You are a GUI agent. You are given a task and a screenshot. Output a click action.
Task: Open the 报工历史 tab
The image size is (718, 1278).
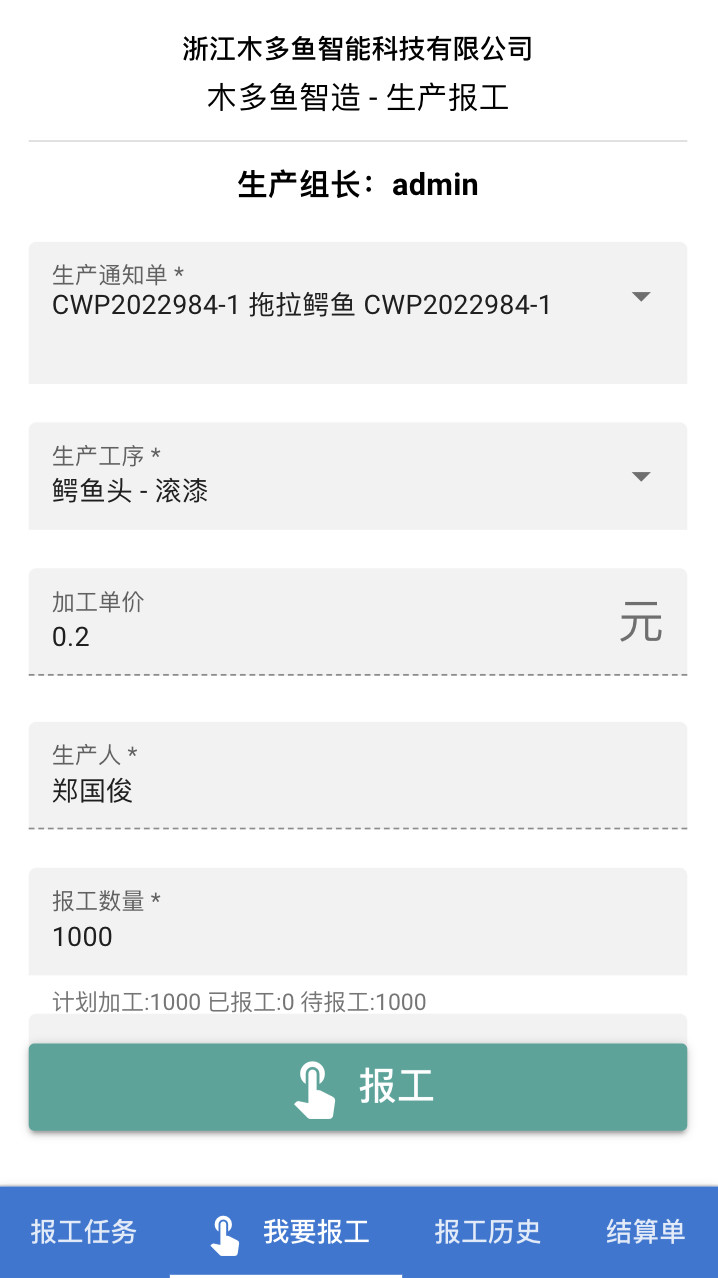click(x=487, y=1232)
